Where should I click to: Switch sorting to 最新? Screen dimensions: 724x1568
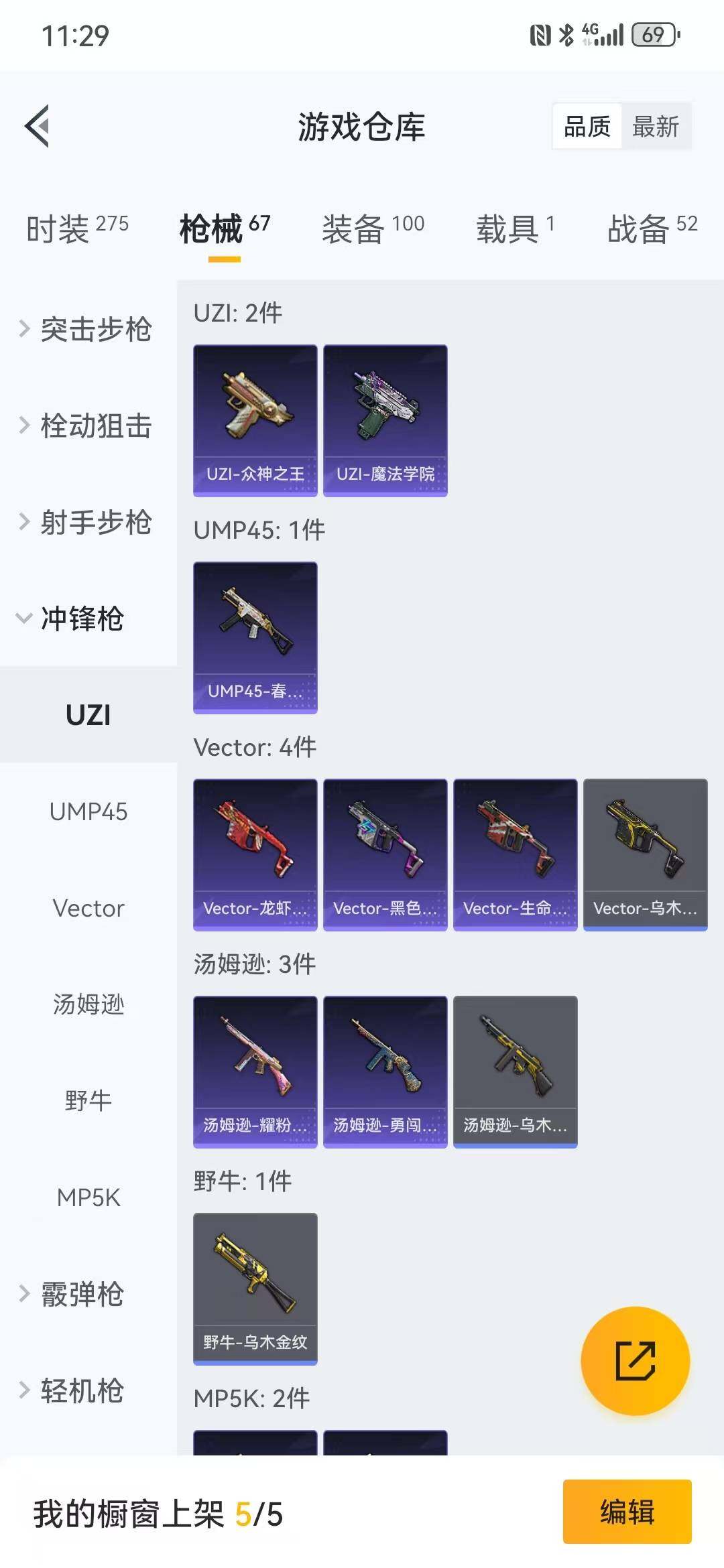[655, 126]
